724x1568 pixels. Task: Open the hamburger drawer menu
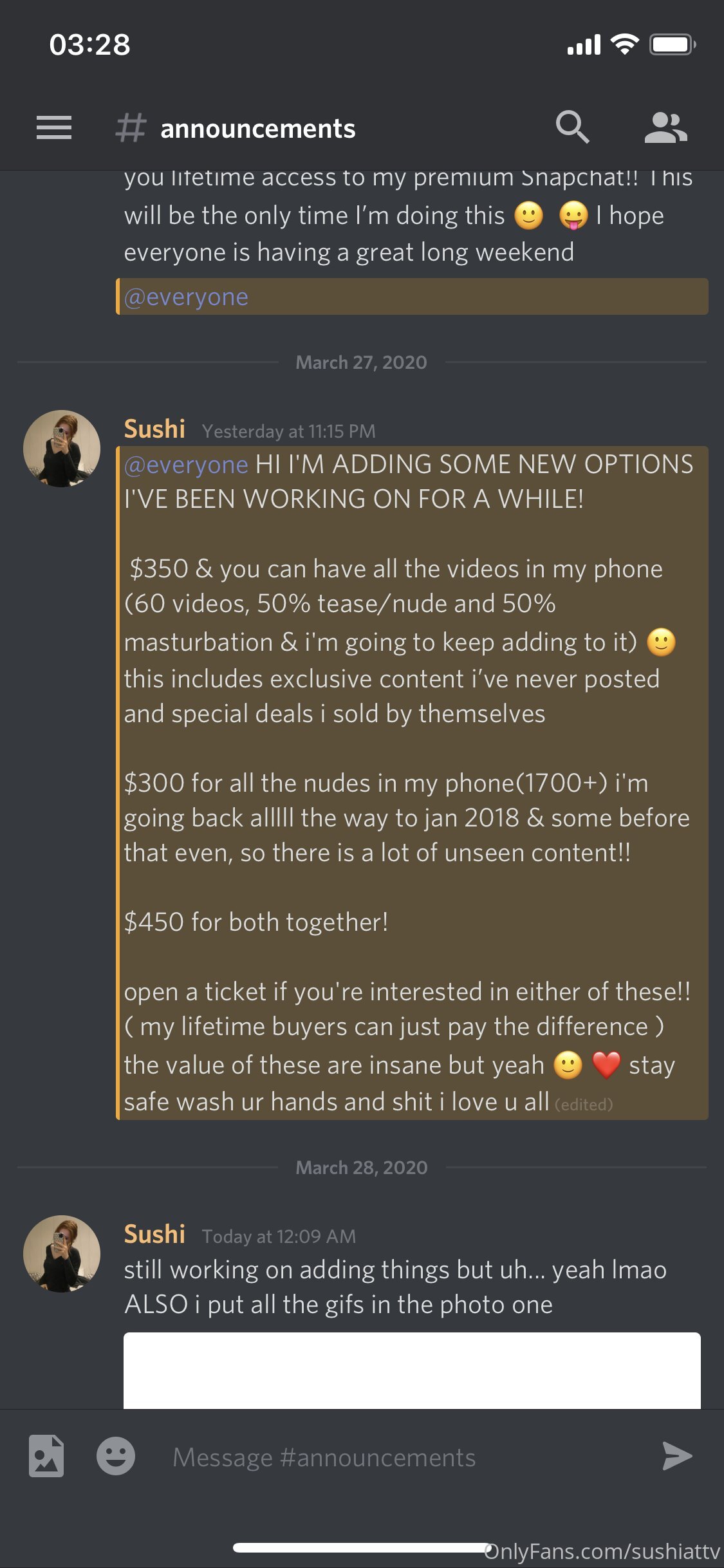(x=54, y=127)
